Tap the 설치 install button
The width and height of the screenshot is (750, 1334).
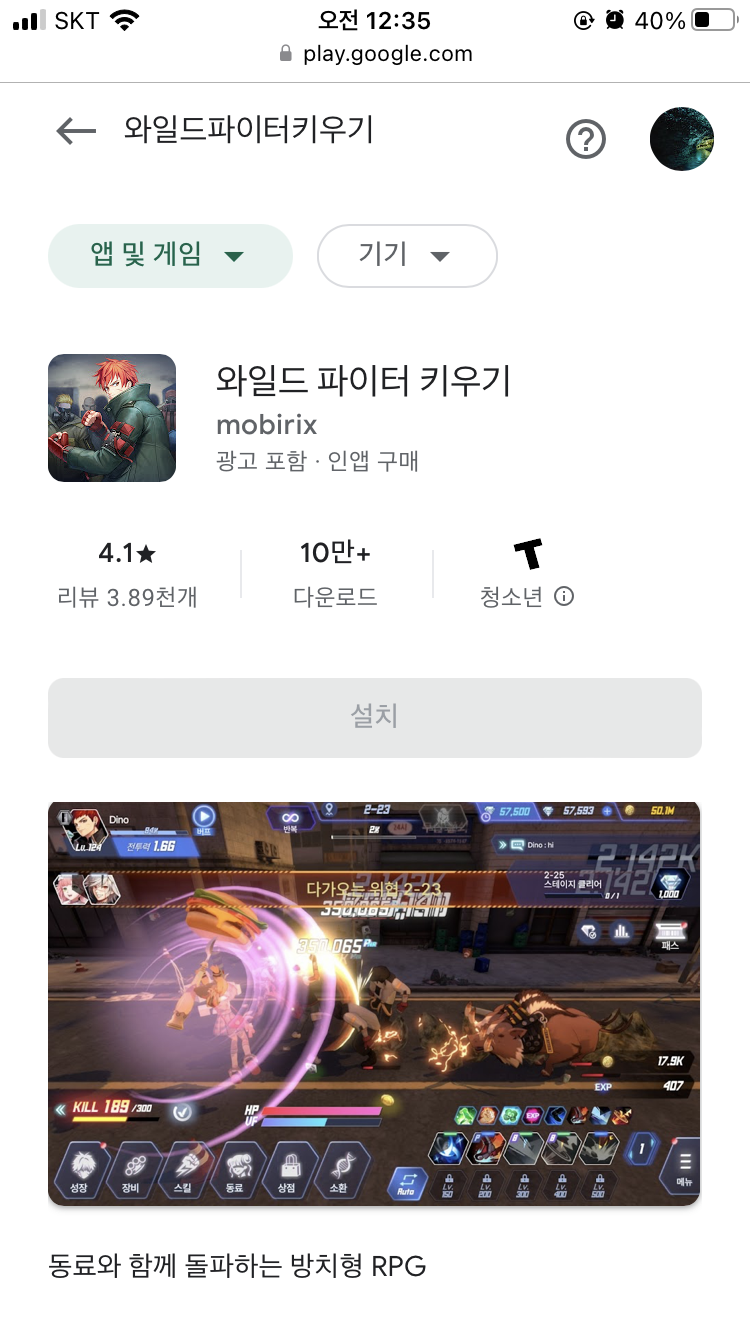[x=375, y=717]
